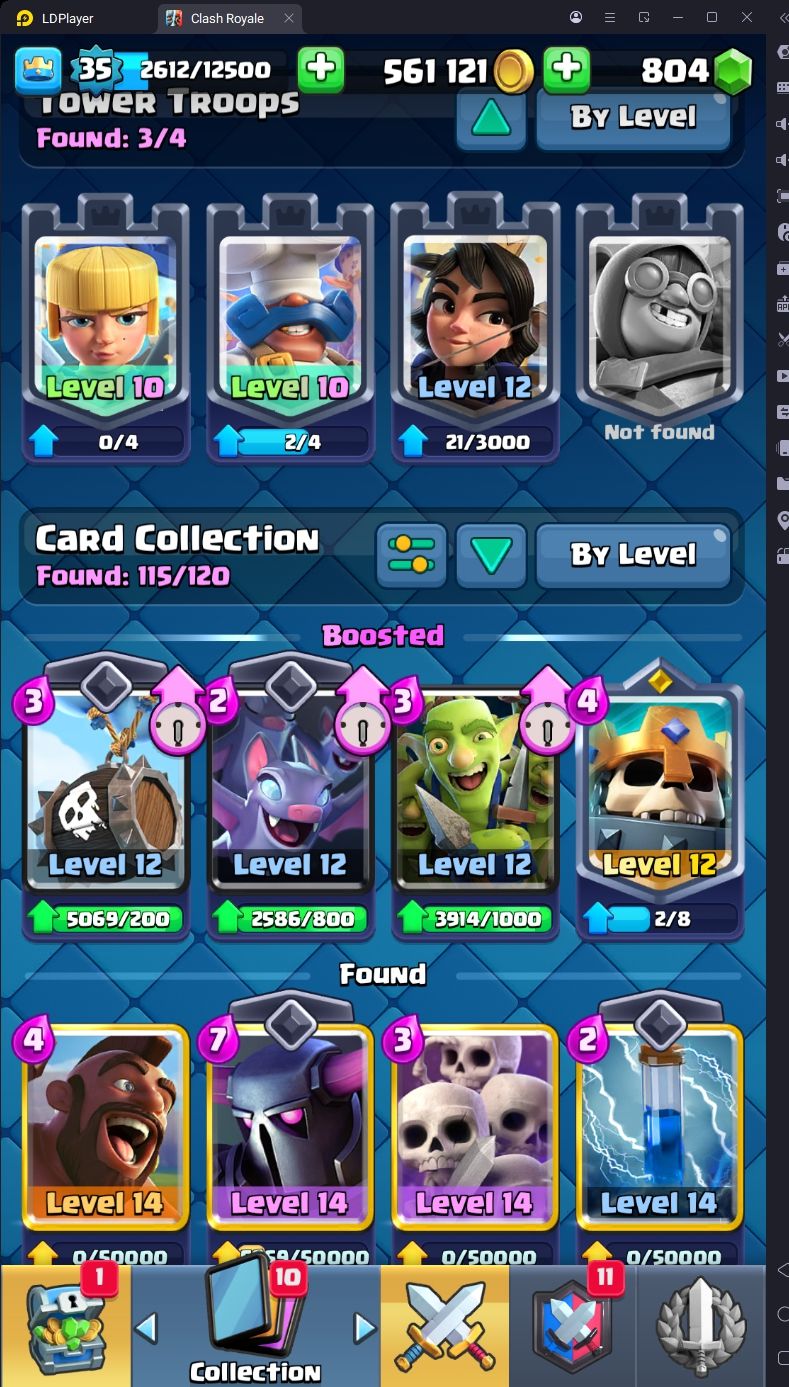The height and width of the screenshot is (1387, 789).
Task: Open the boosted Goblin Gang card
Action: click(475, 790)
